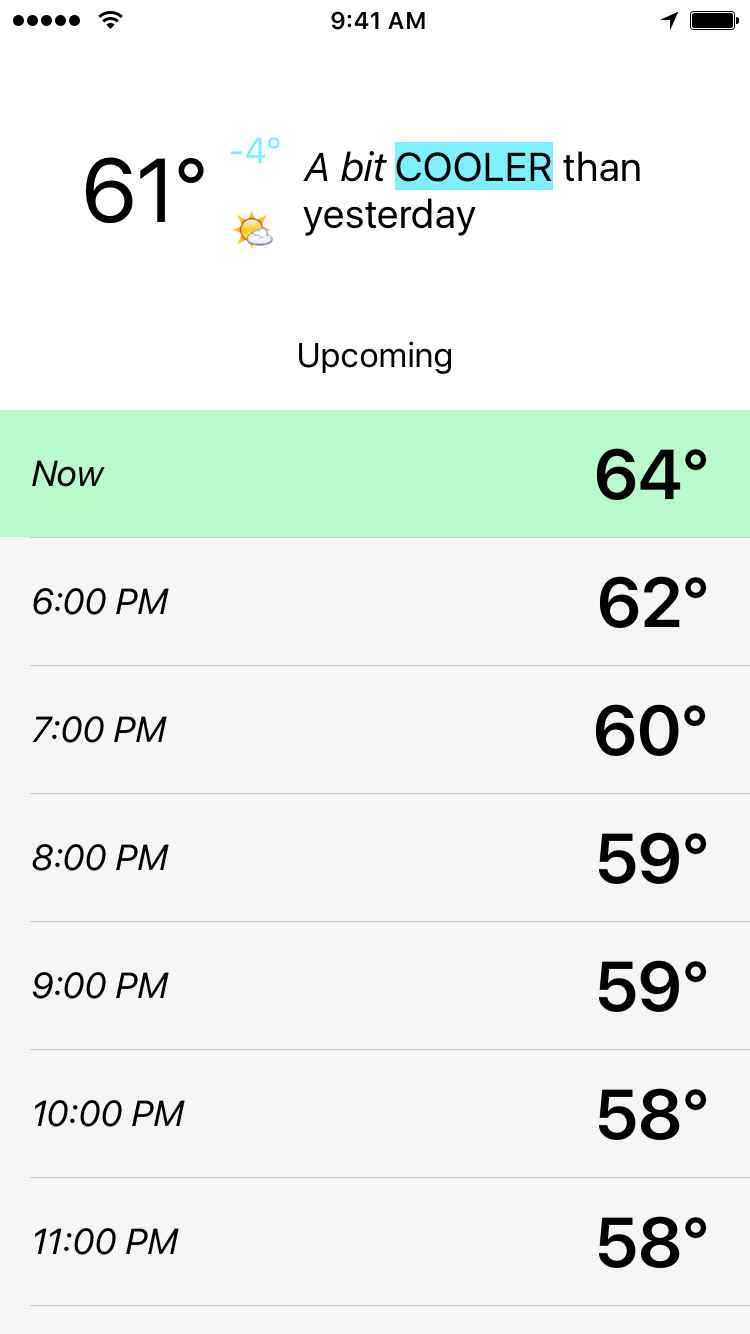Tap the 7:00 PM hourly row
This screenshot has height=1334, width=750.
pyautogui.click(x=375, y=730)
